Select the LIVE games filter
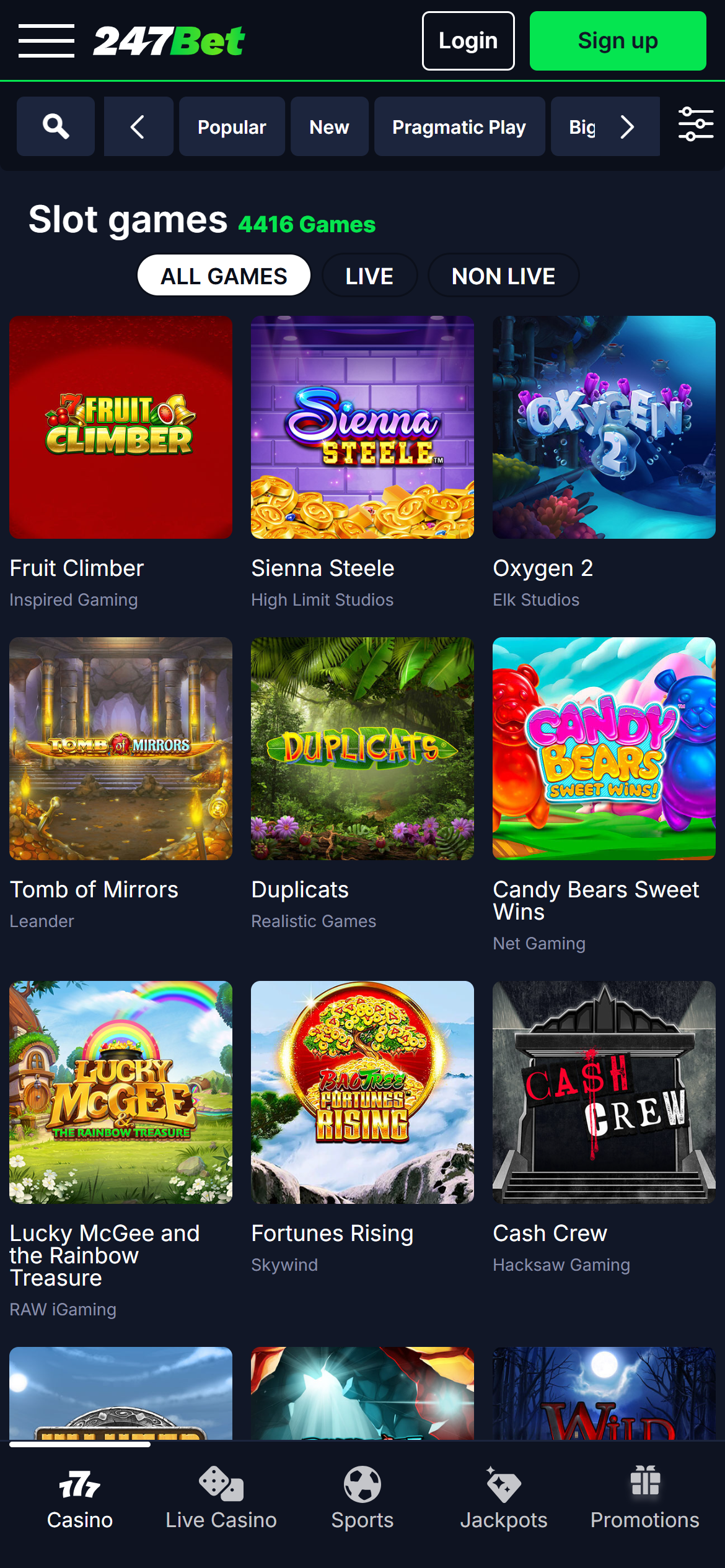 click(x=369, y=275)
